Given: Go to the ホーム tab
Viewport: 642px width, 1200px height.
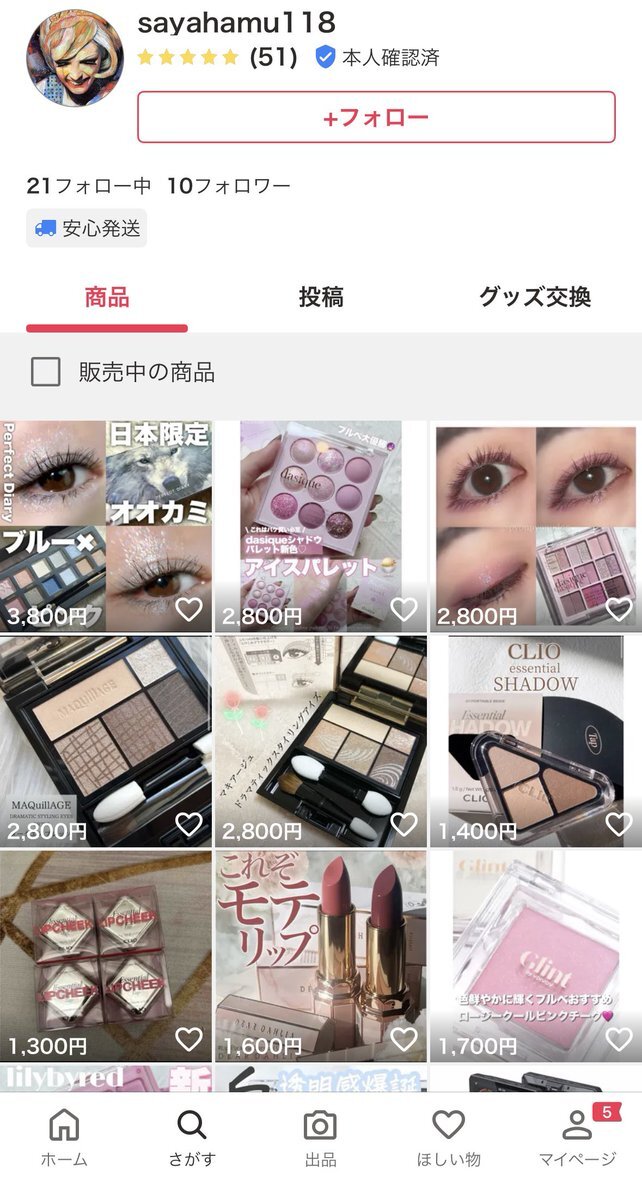Looking at the screenshot, I should click(x=64, y=1138).
